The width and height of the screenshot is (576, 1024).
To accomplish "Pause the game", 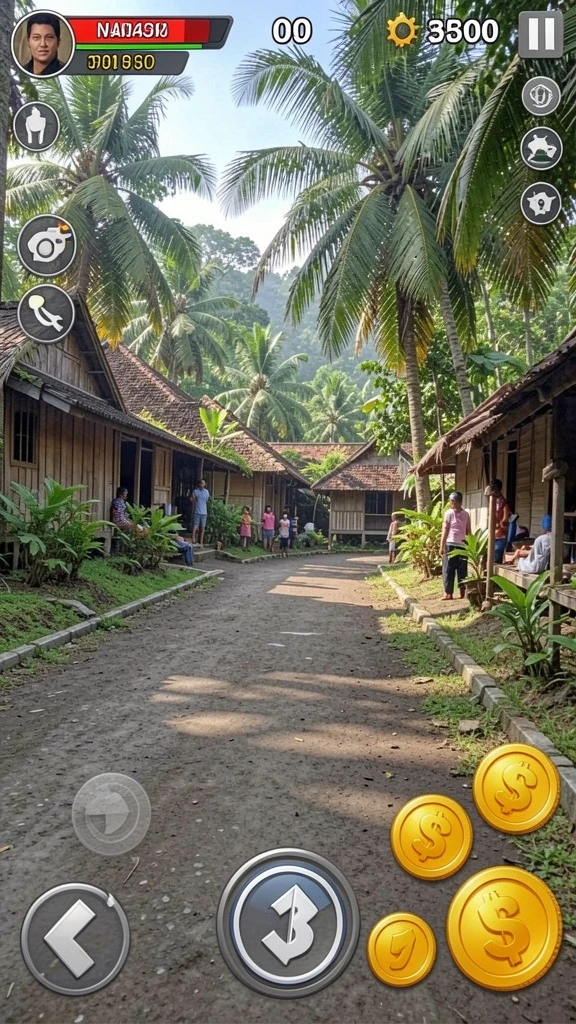I will click(x=541, y=35).
